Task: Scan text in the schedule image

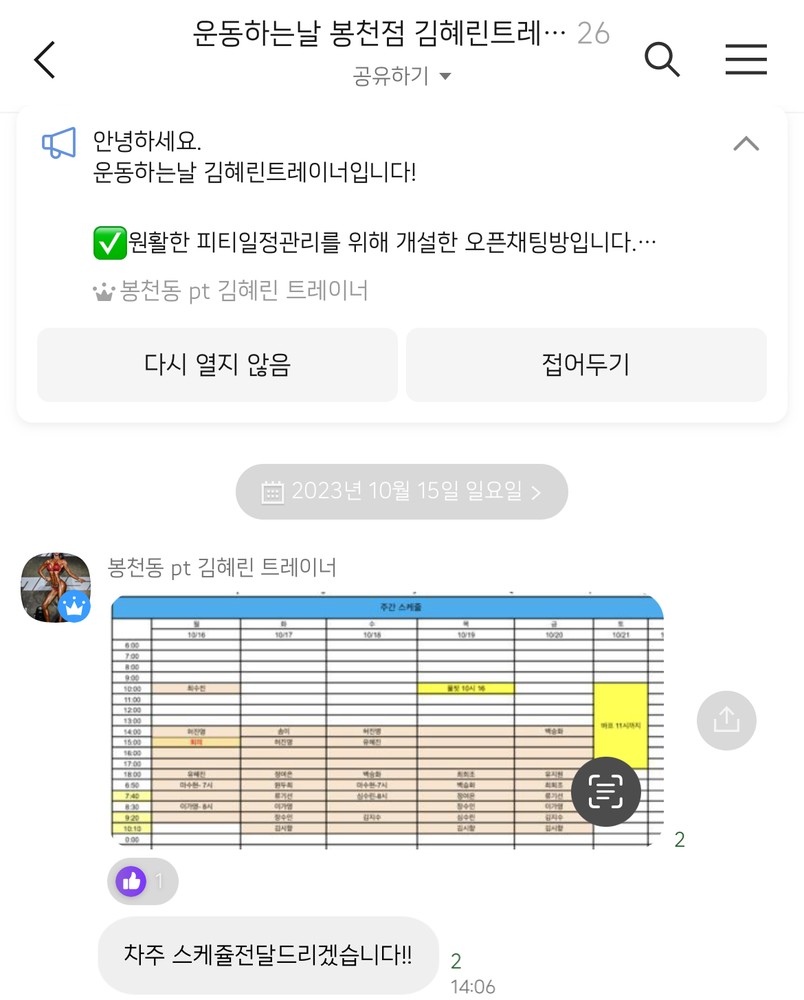Action: tap(605, 792)
